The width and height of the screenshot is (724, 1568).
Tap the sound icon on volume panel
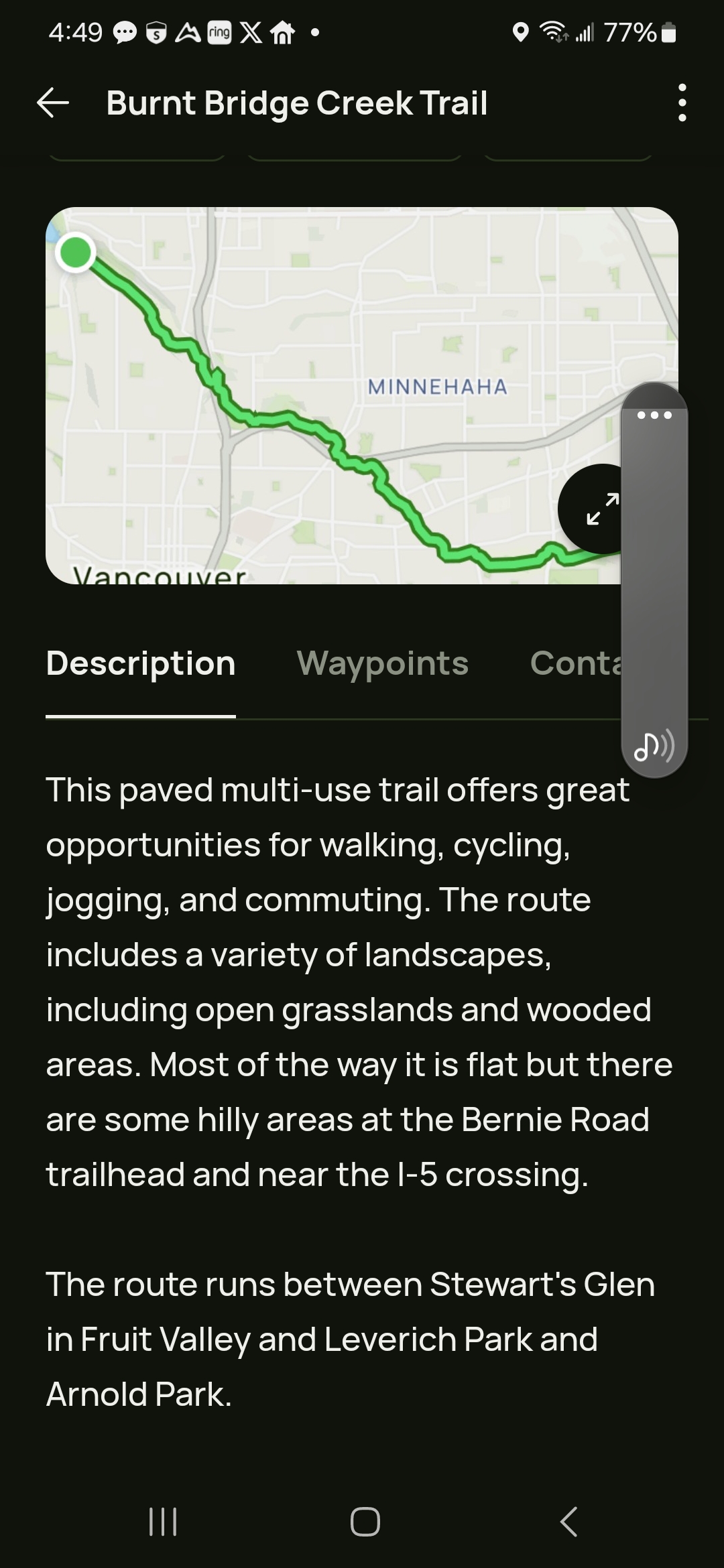654,745
